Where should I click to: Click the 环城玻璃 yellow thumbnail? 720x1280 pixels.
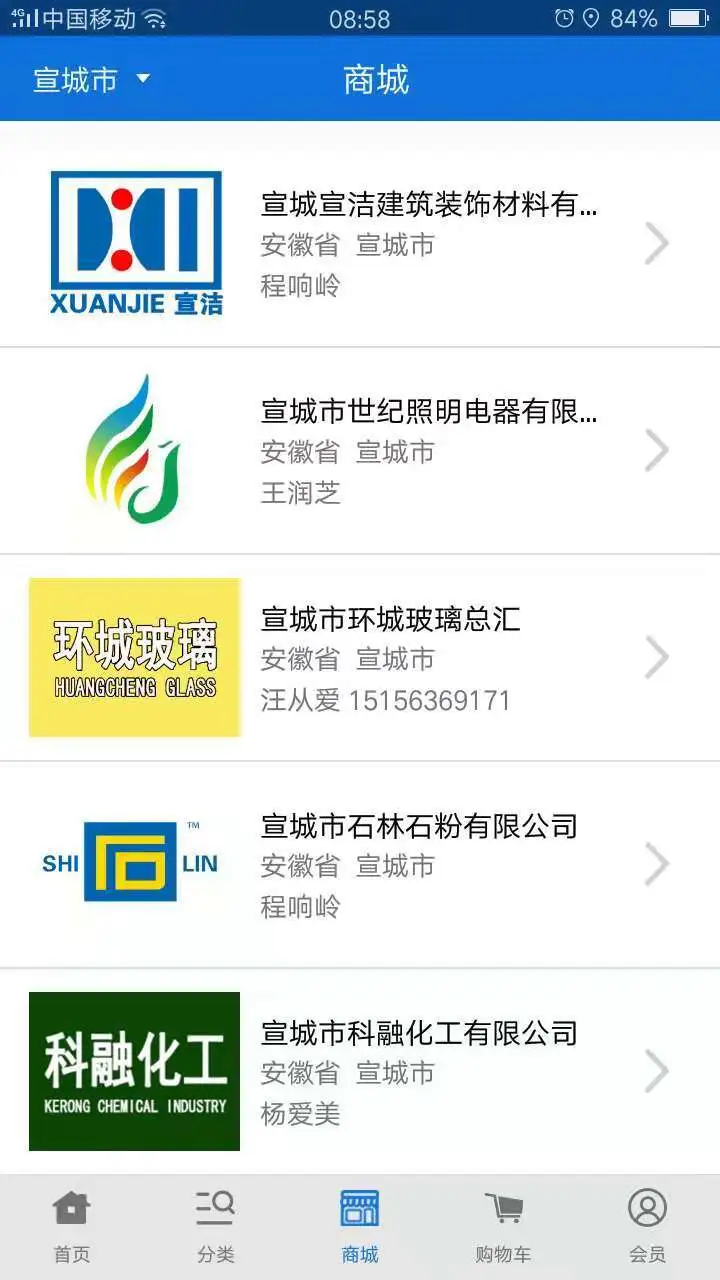point(134,656)
